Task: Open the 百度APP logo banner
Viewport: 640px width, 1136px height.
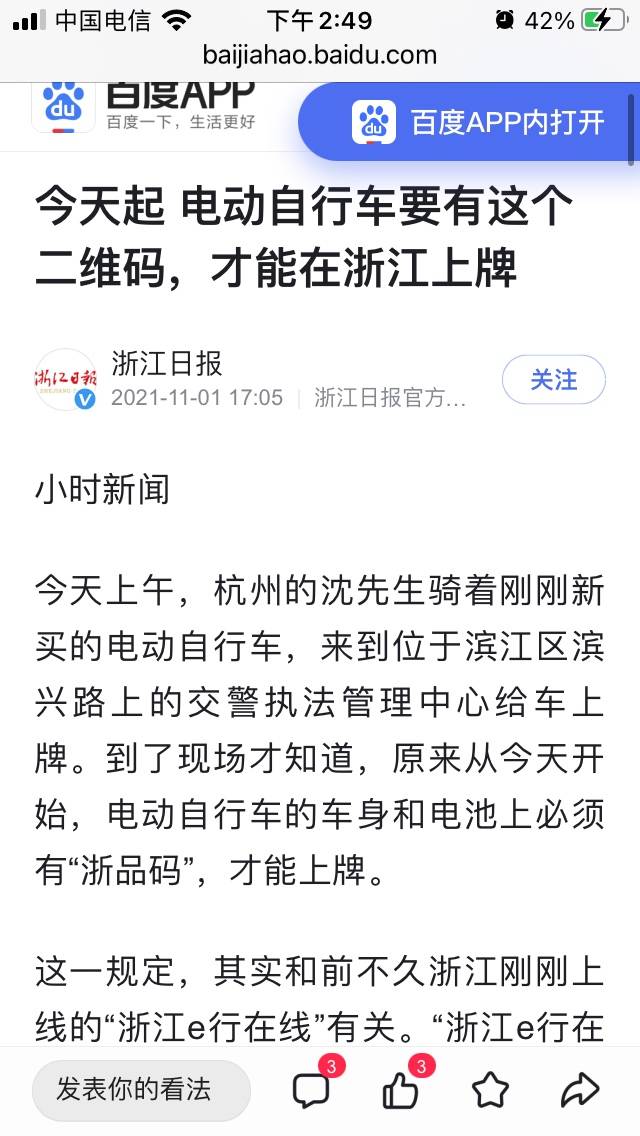Action: [145, 109]
